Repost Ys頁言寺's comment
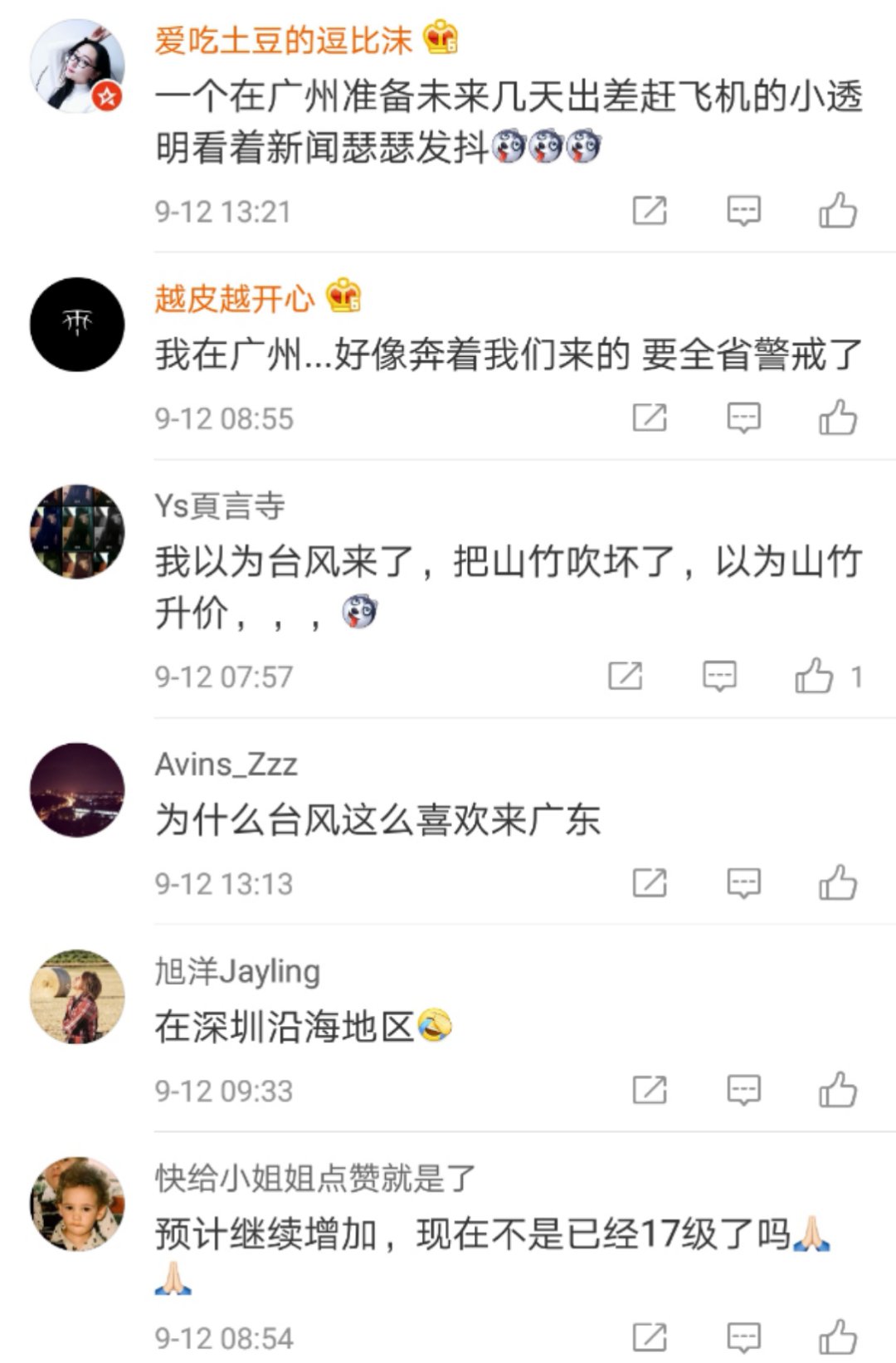This screenshot has height=1363, width=896. (x=625, y=676)
